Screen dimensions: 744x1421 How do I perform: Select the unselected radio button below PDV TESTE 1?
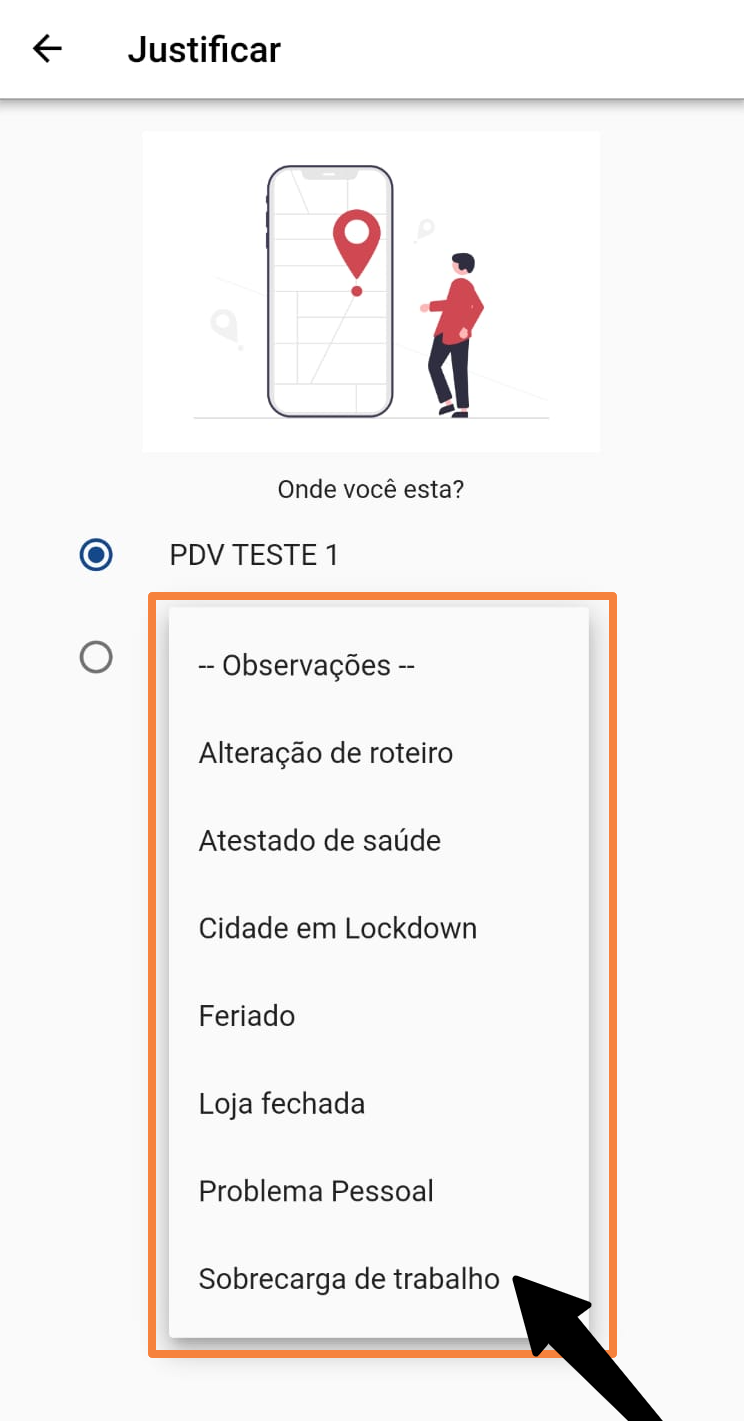[96, 657]
